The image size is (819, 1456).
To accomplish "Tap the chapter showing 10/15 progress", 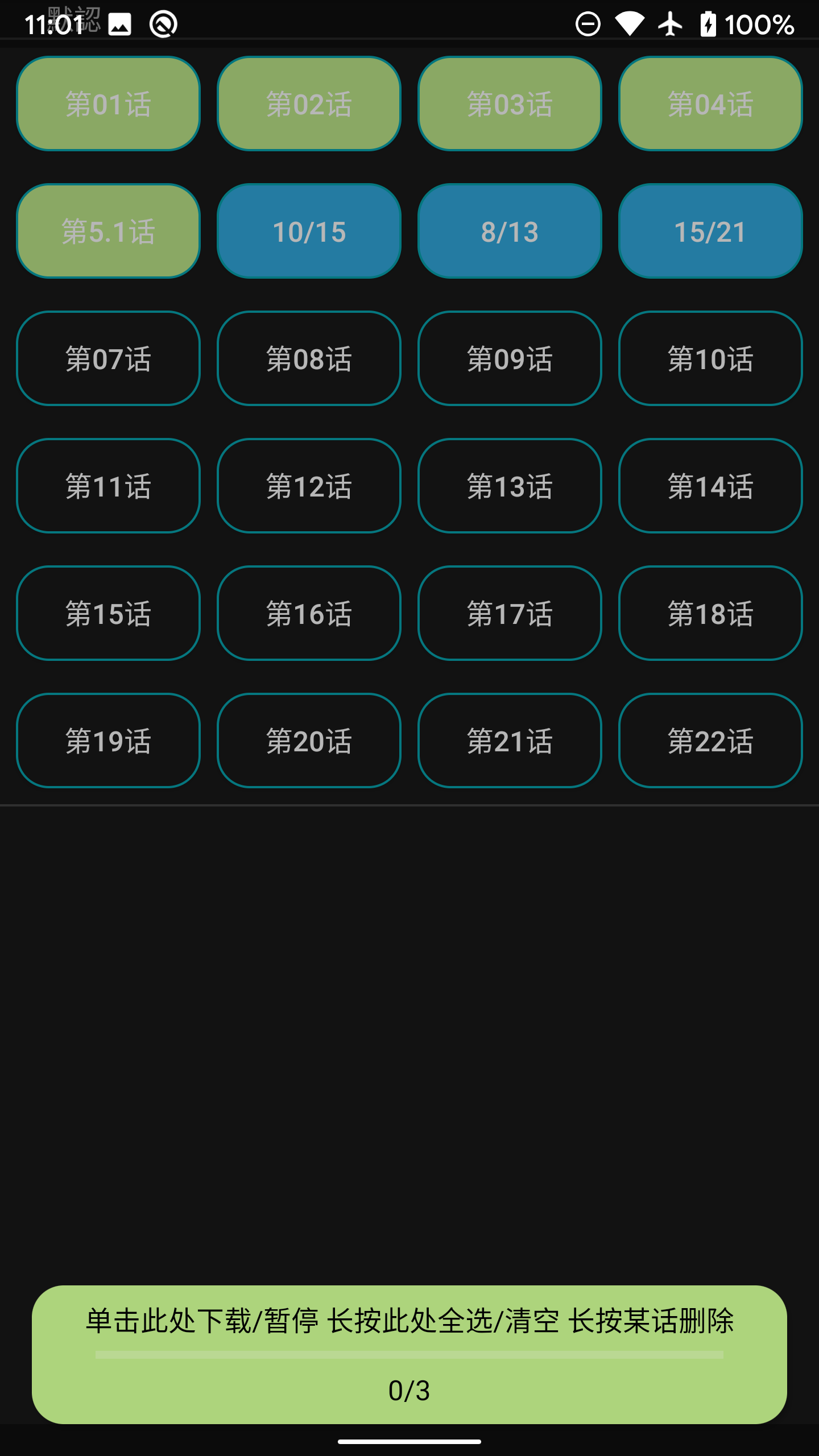I will (x=309, y=231).
